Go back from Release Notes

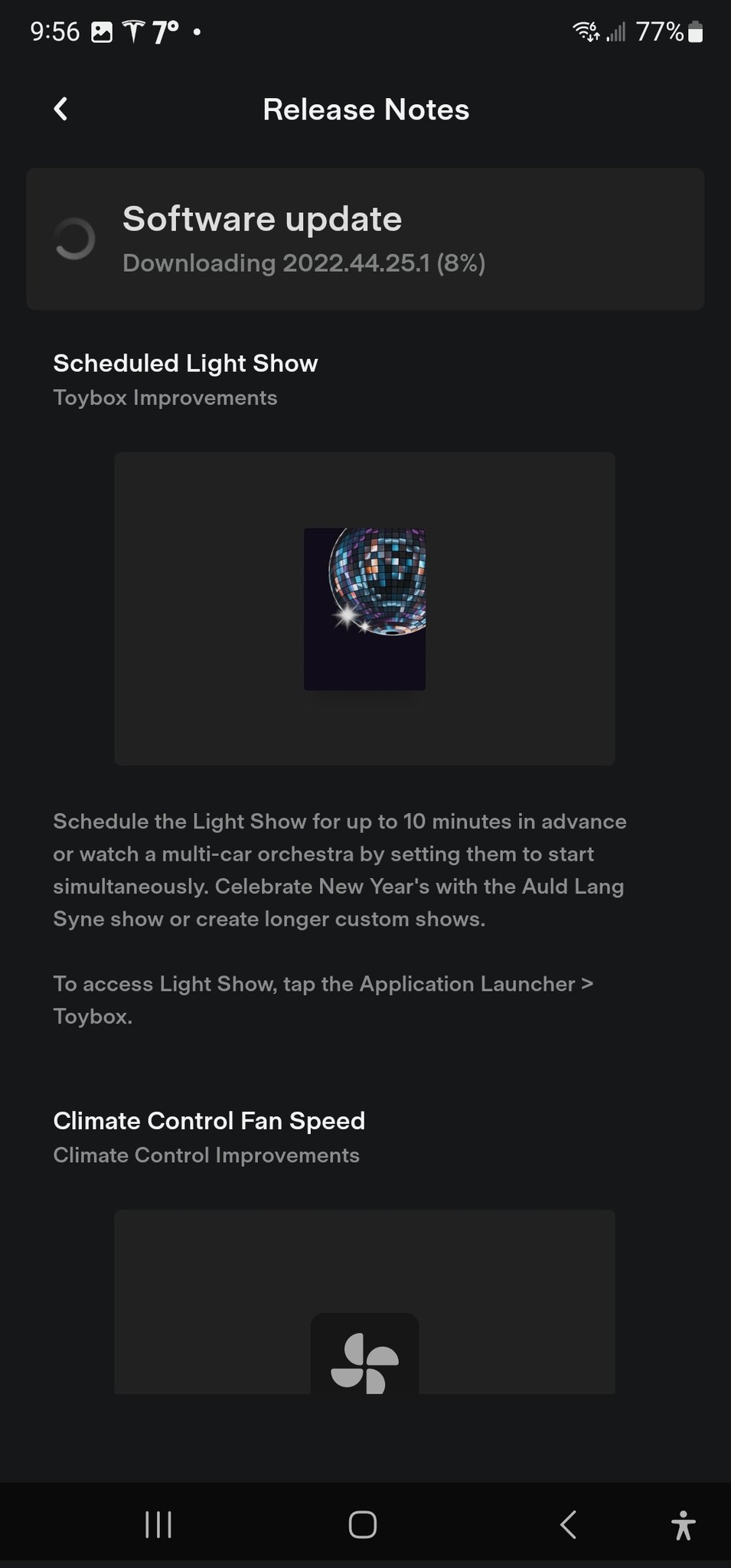[x=60, y=109]
